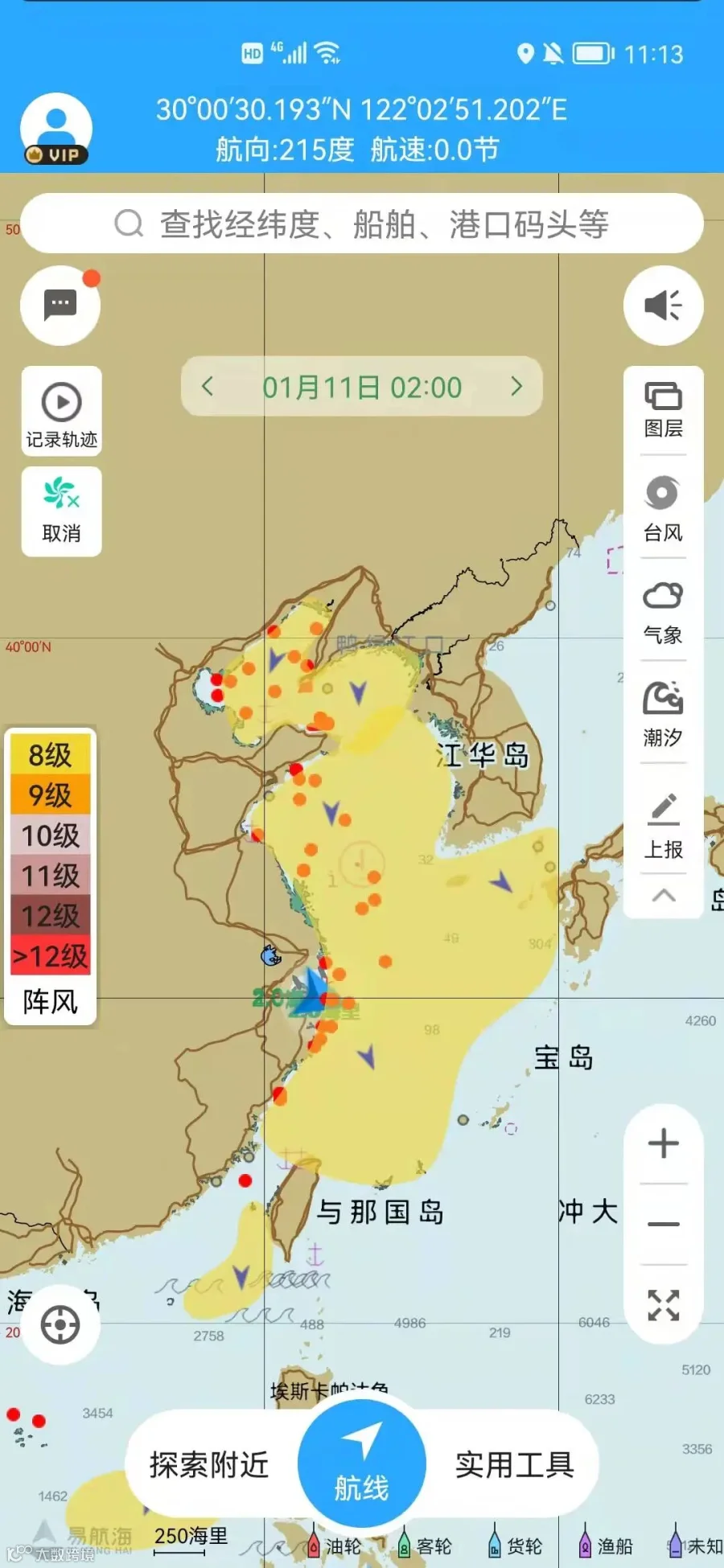This screenshot has height=1568, width=724.
Task: Center map on my location
Action: [x=60, y=1325]
